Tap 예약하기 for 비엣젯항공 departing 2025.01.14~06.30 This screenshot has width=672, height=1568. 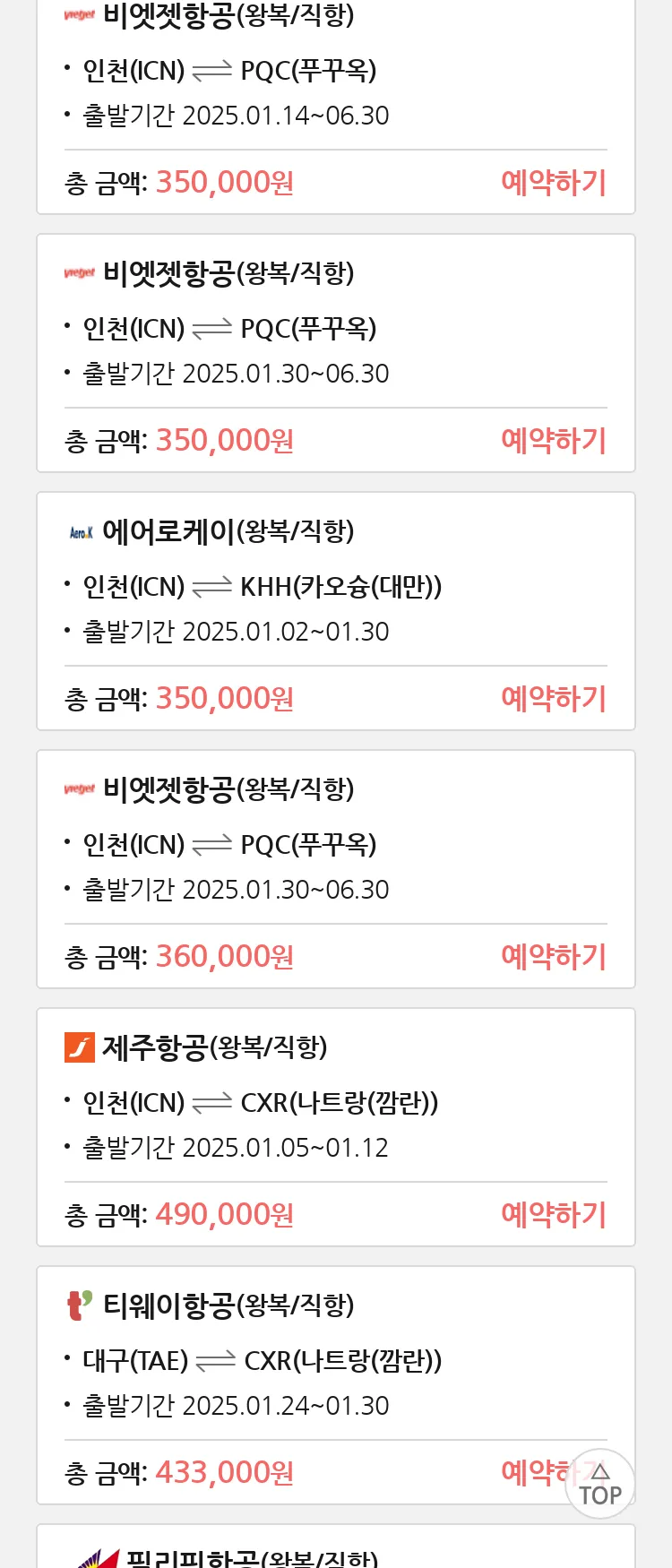point(554,183)
